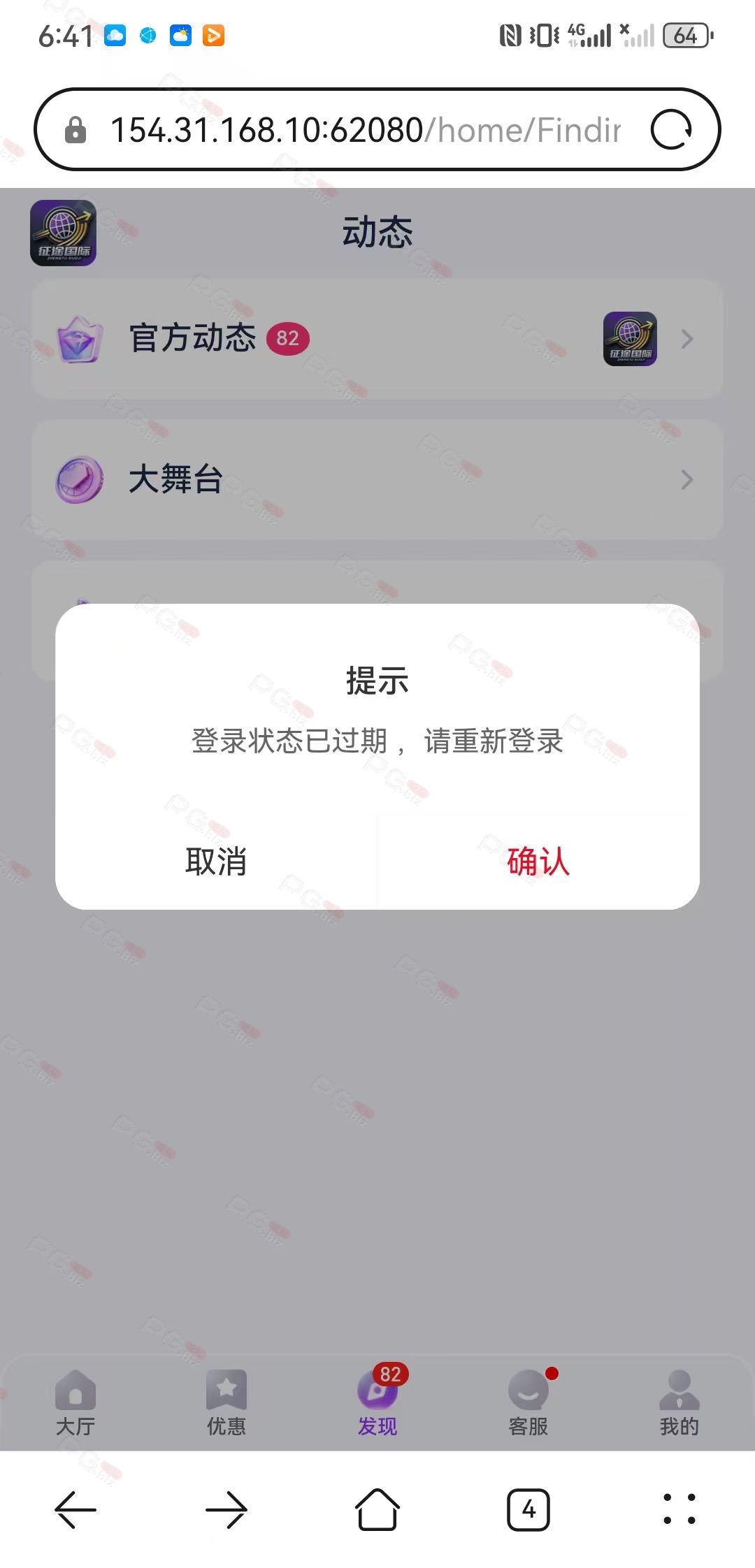755x1568 pixels.
Task: Go forward with the browser forward arrow
Action: (226, 1509)
